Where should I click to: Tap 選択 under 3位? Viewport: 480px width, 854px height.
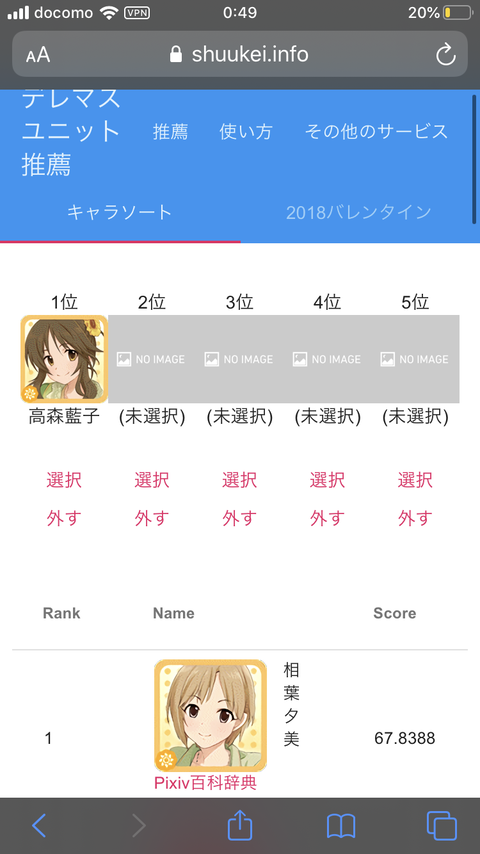pyautogui.click(x=239, y=480)
